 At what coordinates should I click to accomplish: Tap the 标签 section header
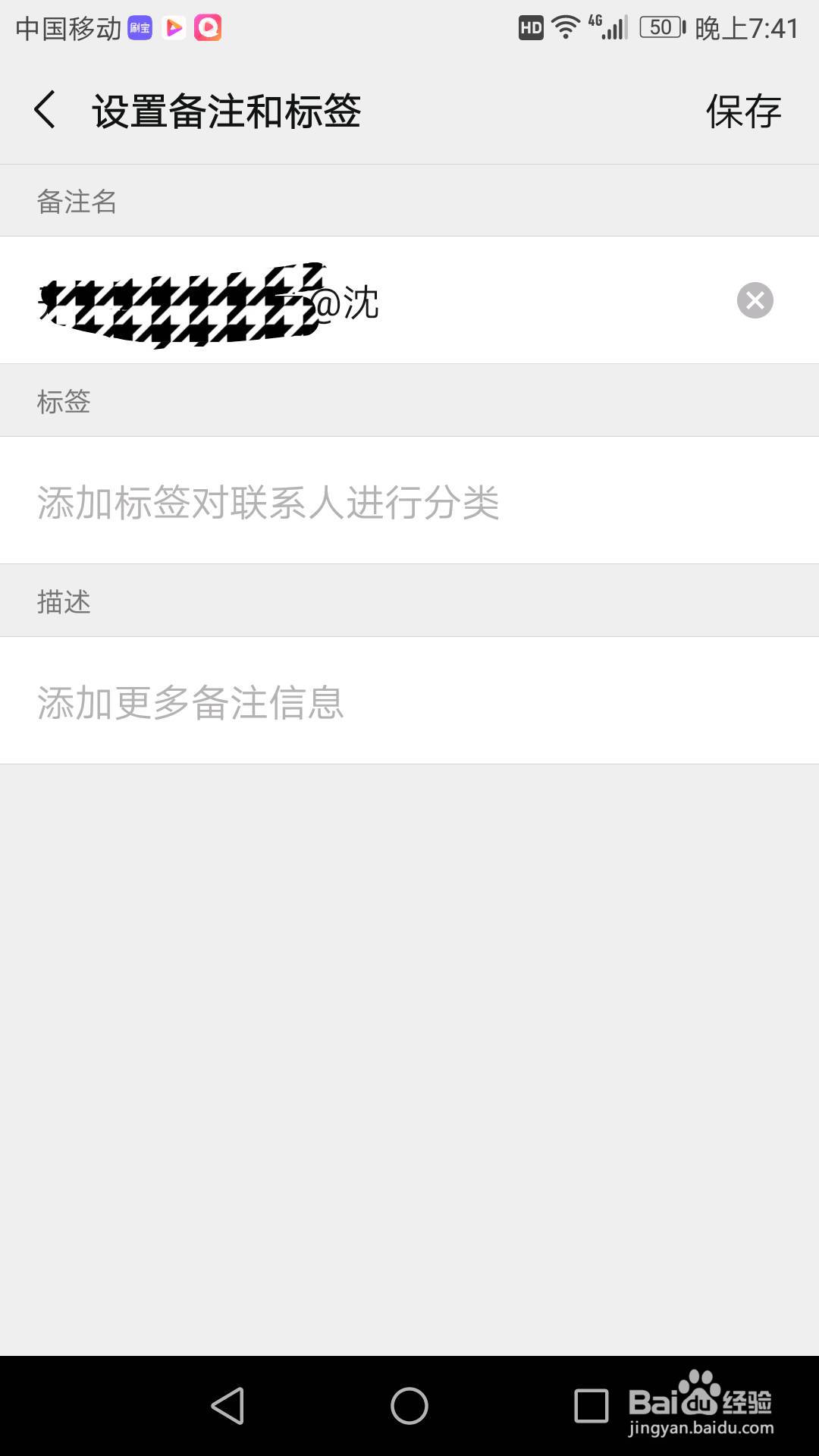(64, 402)
